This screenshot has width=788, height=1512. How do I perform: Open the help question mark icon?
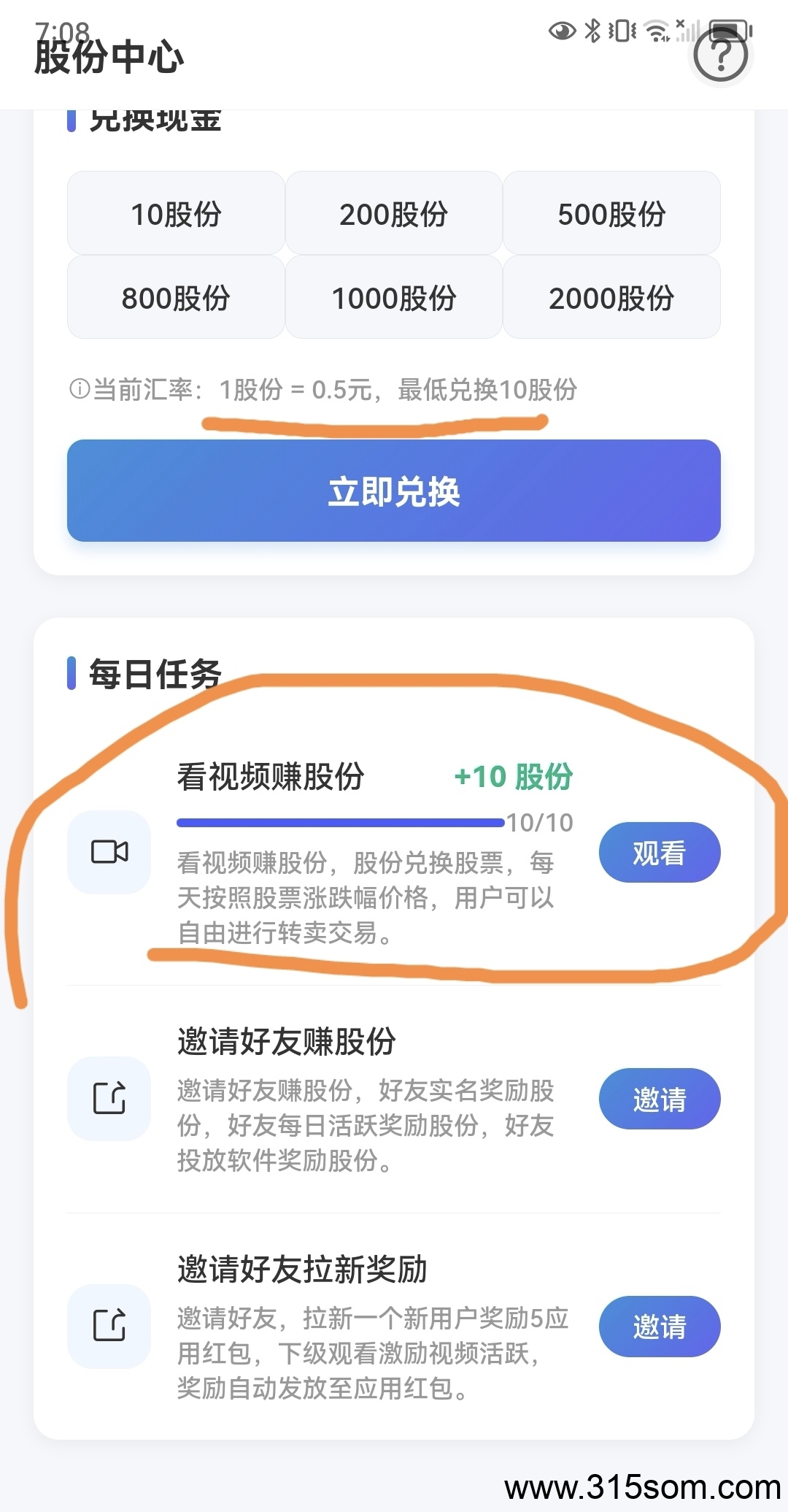[721, 55]
